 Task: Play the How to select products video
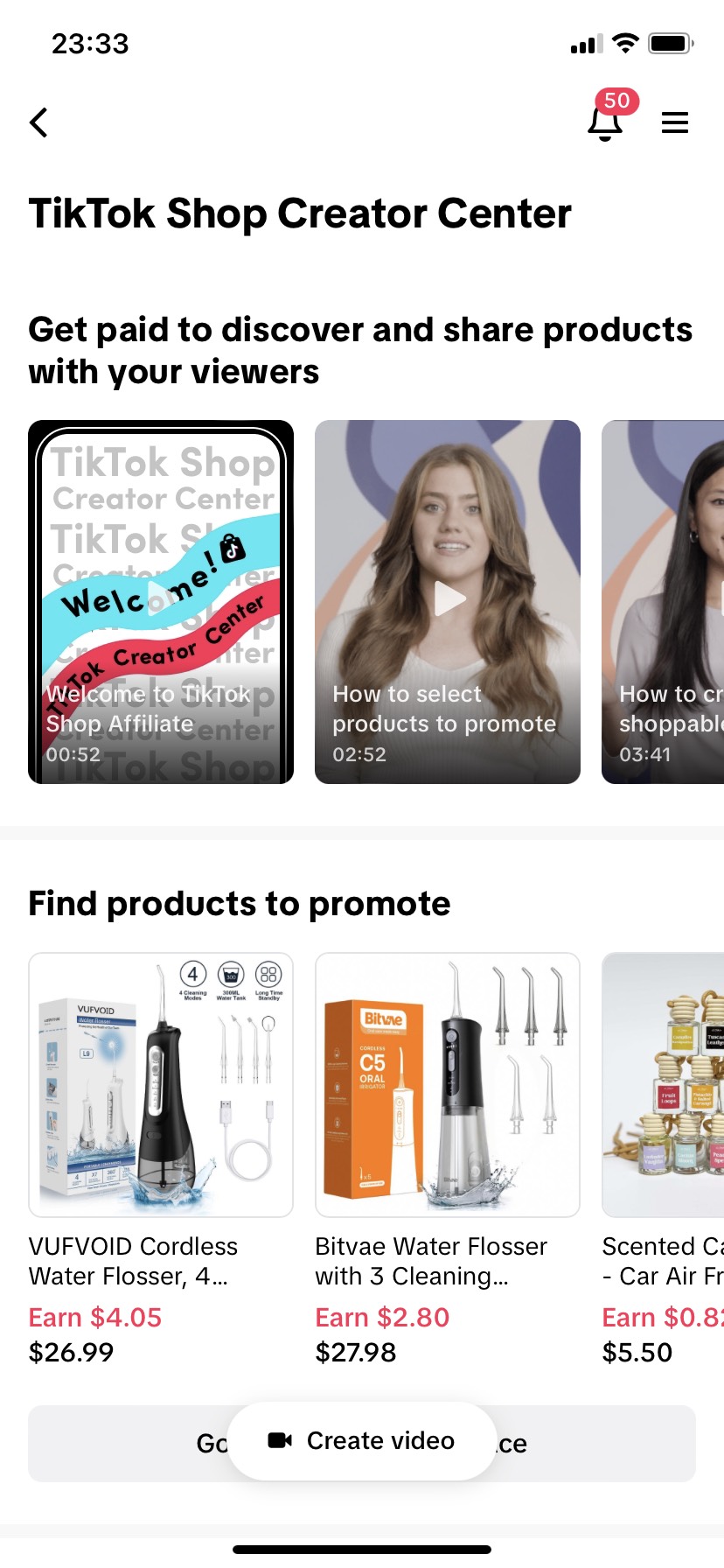(x=448, y=602)
